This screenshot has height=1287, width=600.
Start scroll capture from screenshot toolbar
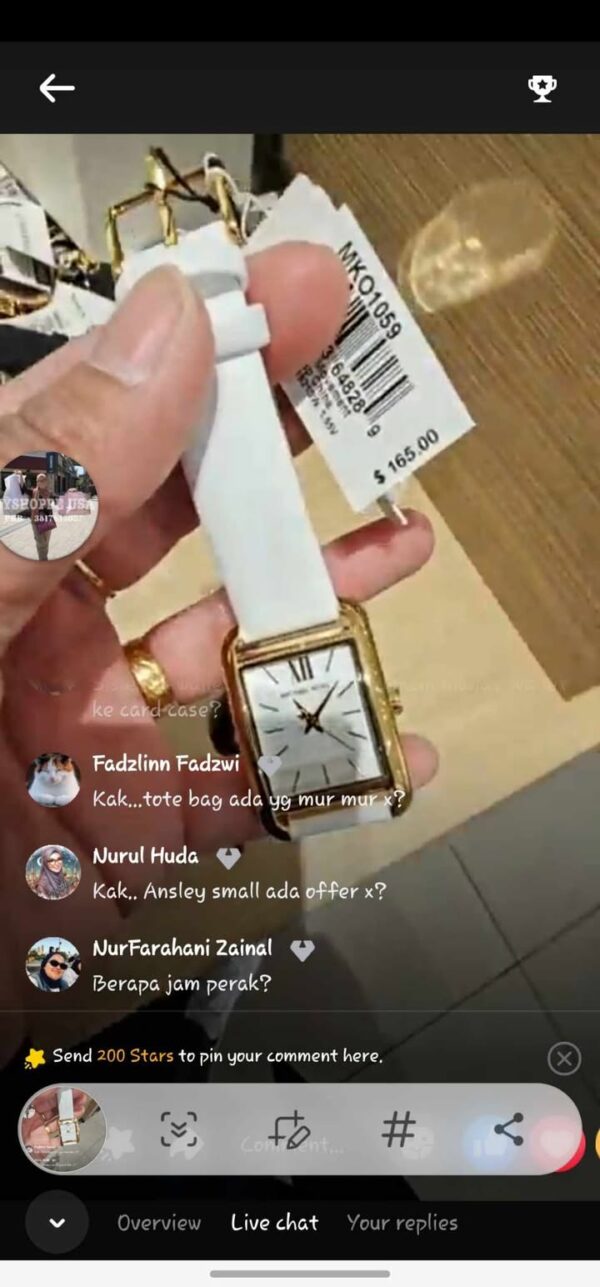(179, 1130)
